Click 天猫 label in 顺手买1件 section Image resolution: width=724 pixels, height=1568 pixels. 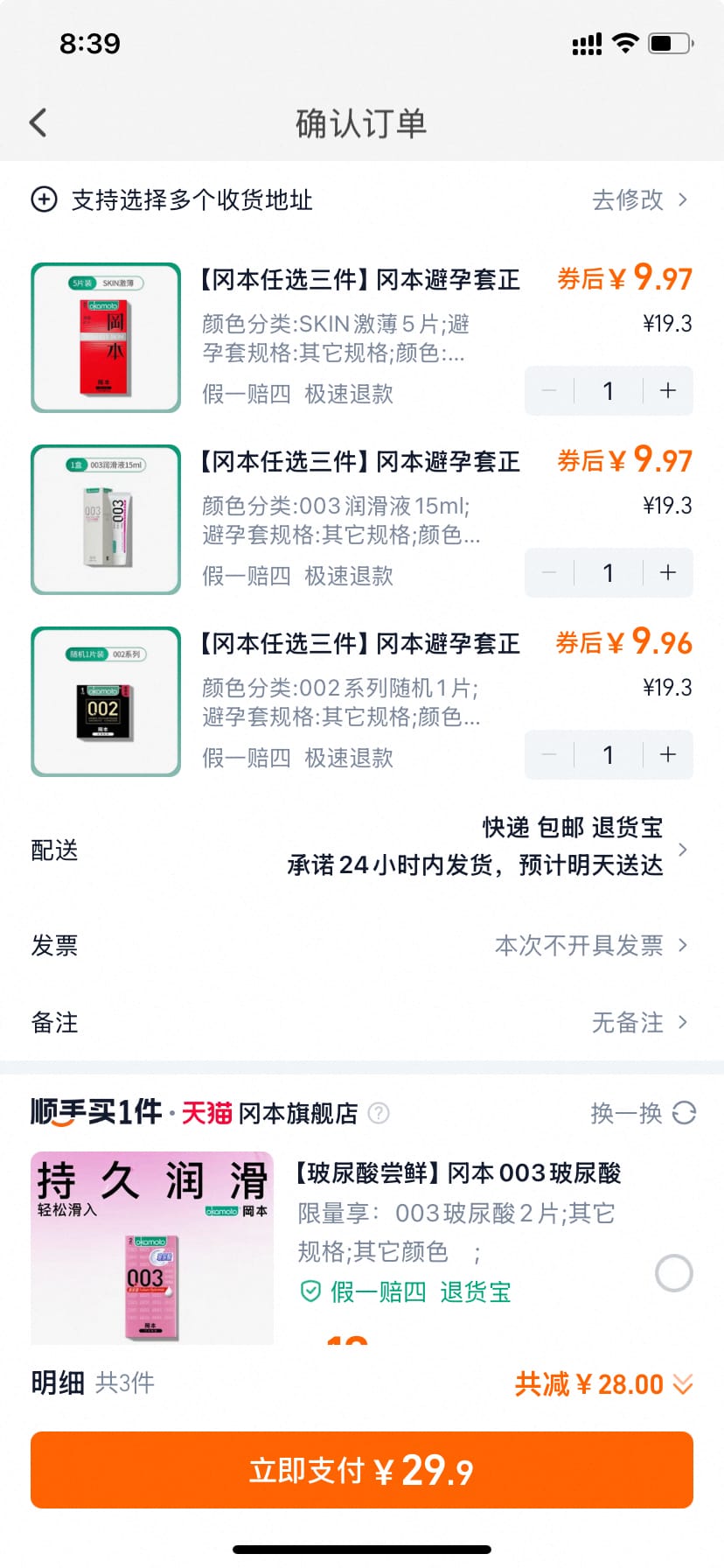coord(208,1113)
